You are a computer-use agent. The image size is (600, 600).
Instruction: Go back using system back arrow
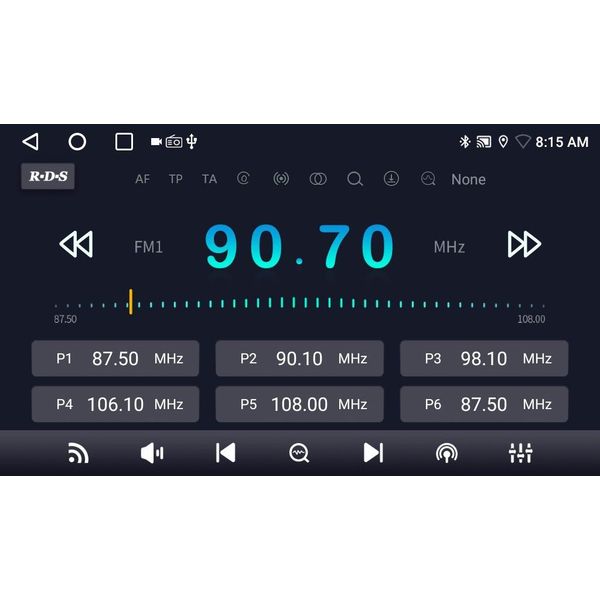point(30,142)
